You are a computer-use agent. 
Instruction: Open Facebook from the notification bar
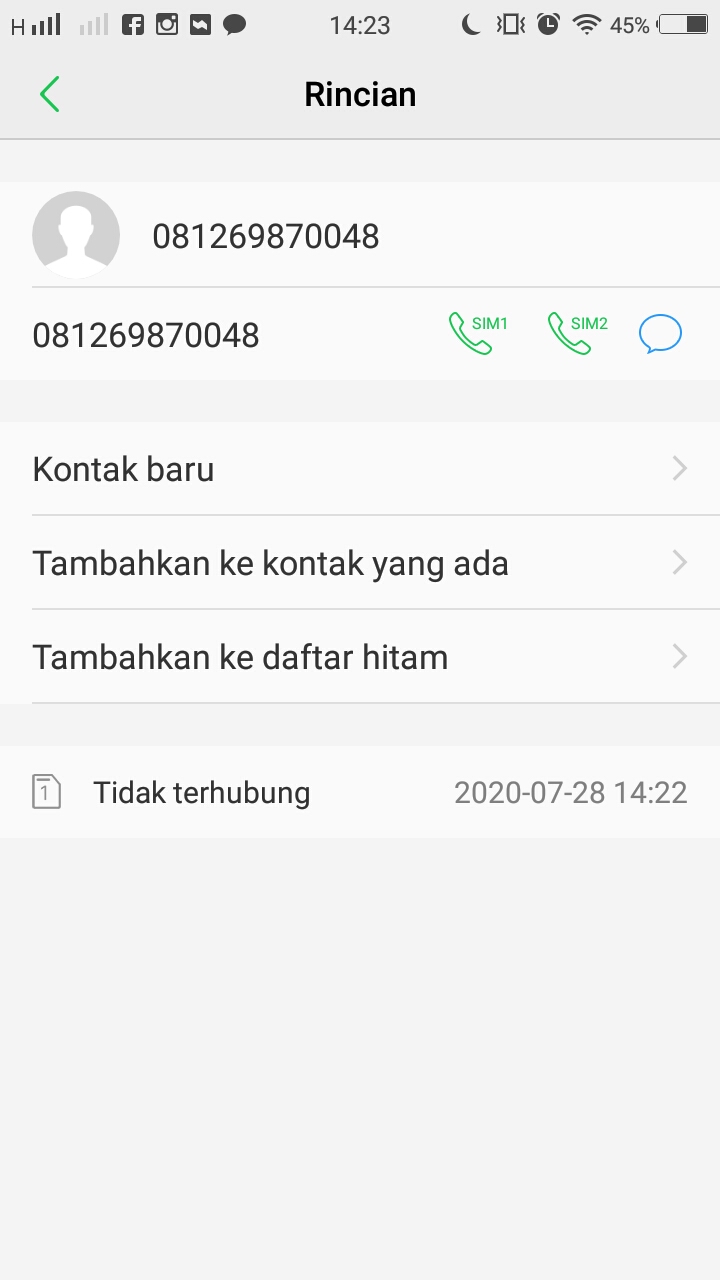(x=133, y=24)
